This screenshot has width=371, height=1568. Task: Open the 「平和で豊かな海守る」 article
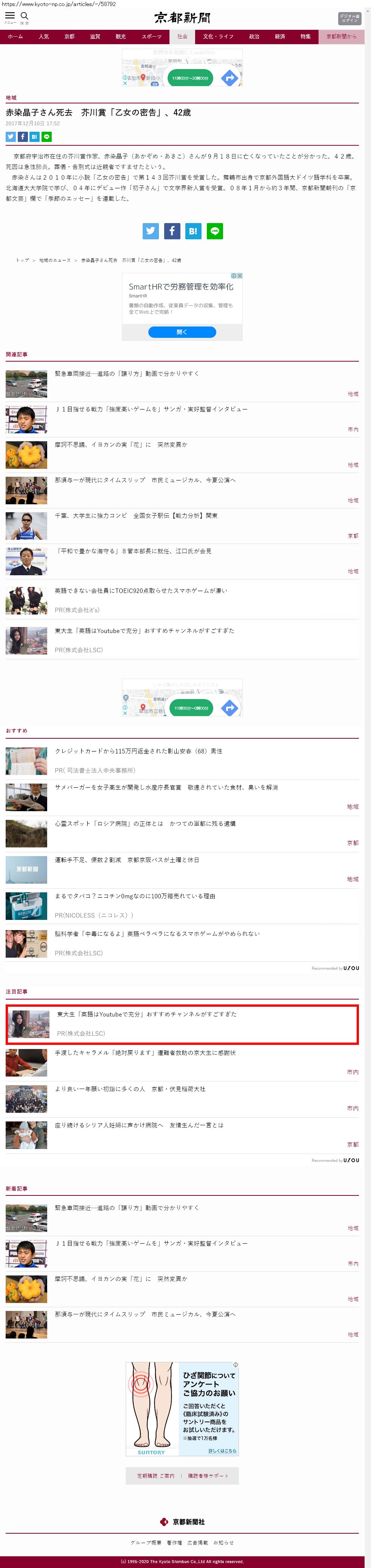[133, 551]
